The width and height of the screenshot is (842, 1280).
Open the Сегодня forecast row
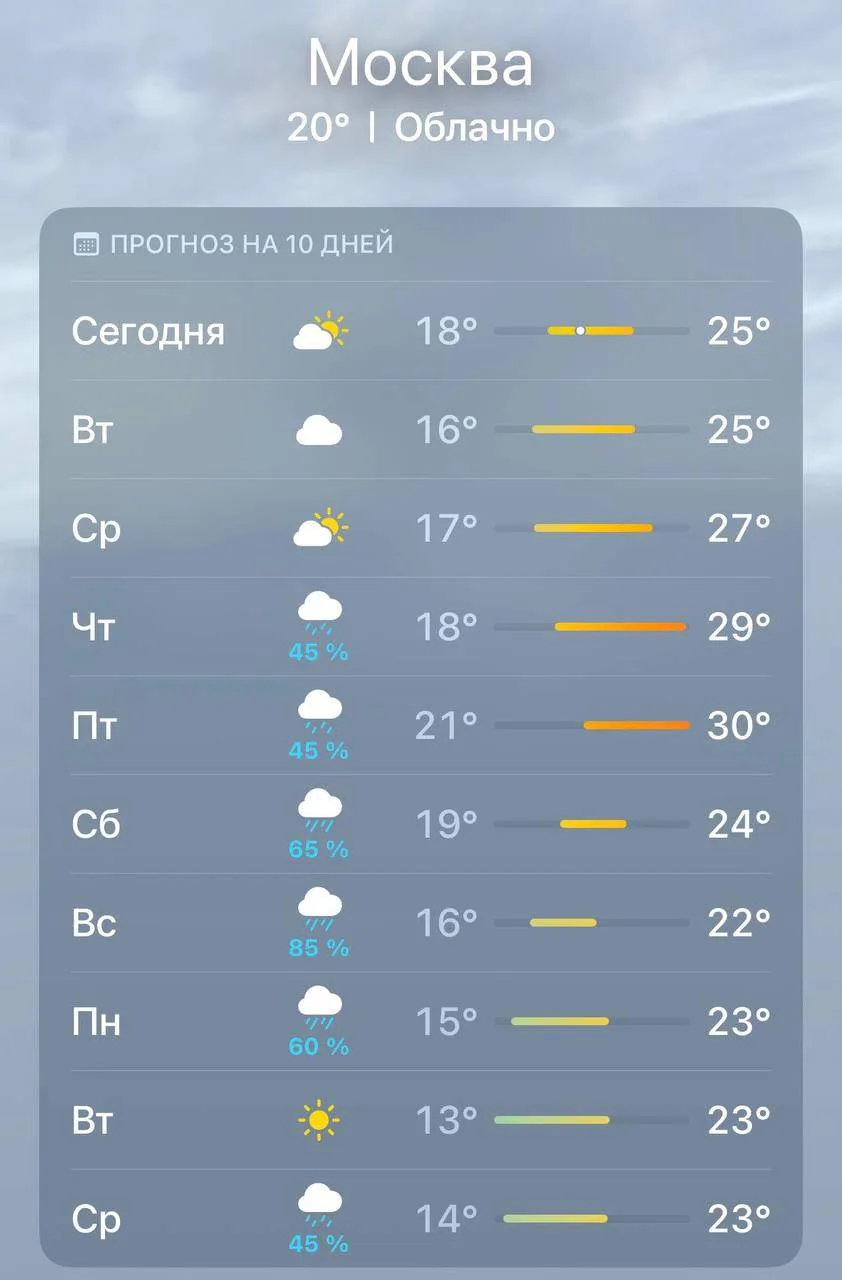421,330
